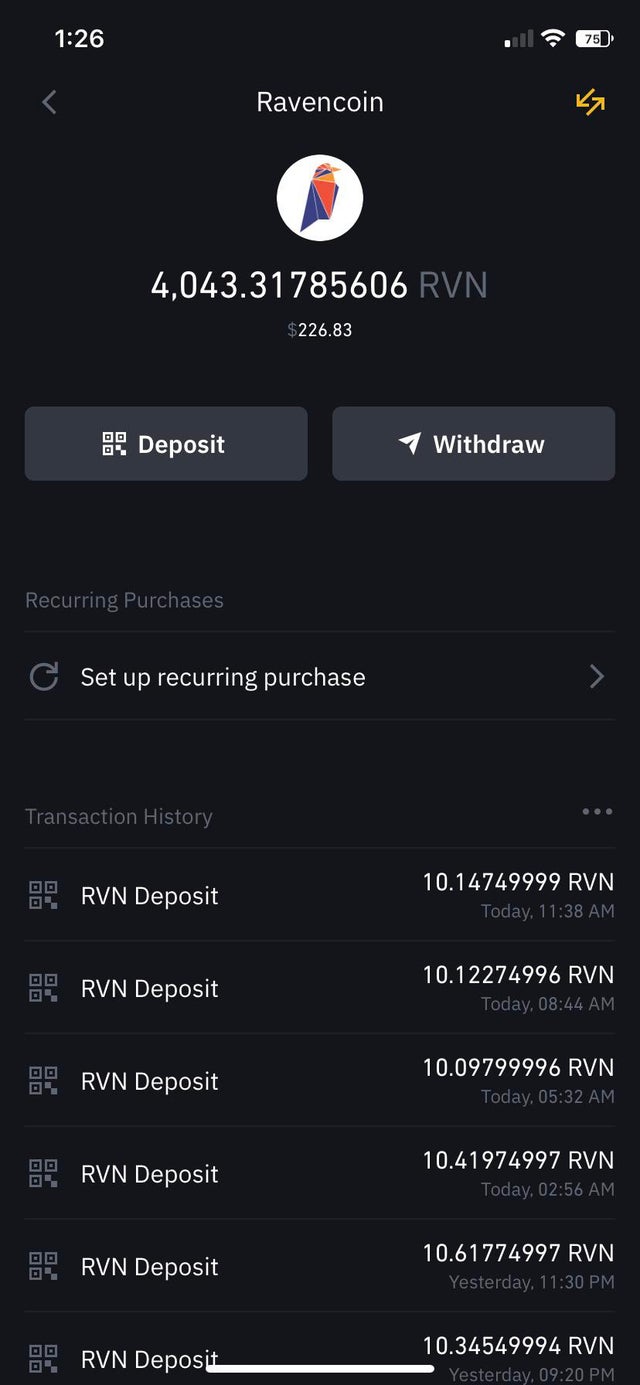View the 10.09799996 RVN deposit details
This screenshot has width=640, height=1385.
tap(320, 1081)
